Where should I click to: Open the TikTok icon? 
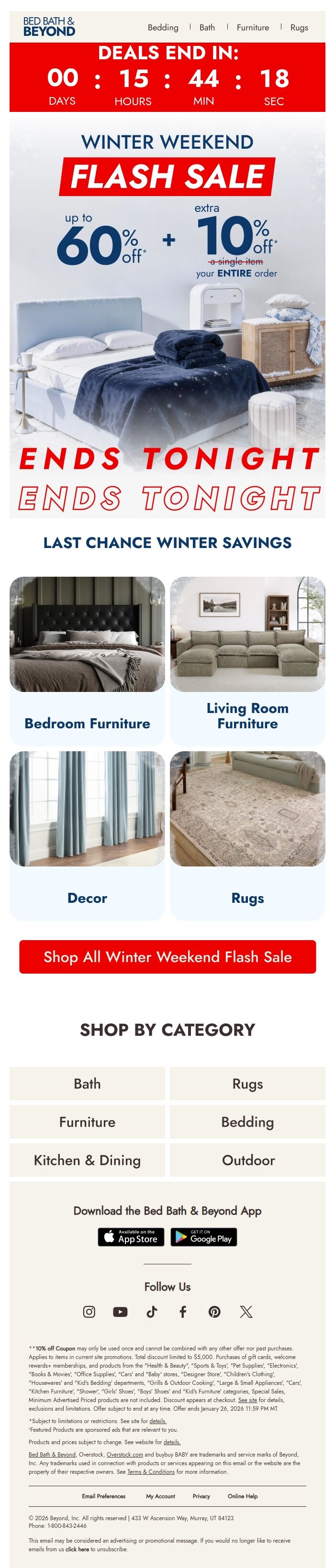pyautogui.click(x=152, y=1312)
